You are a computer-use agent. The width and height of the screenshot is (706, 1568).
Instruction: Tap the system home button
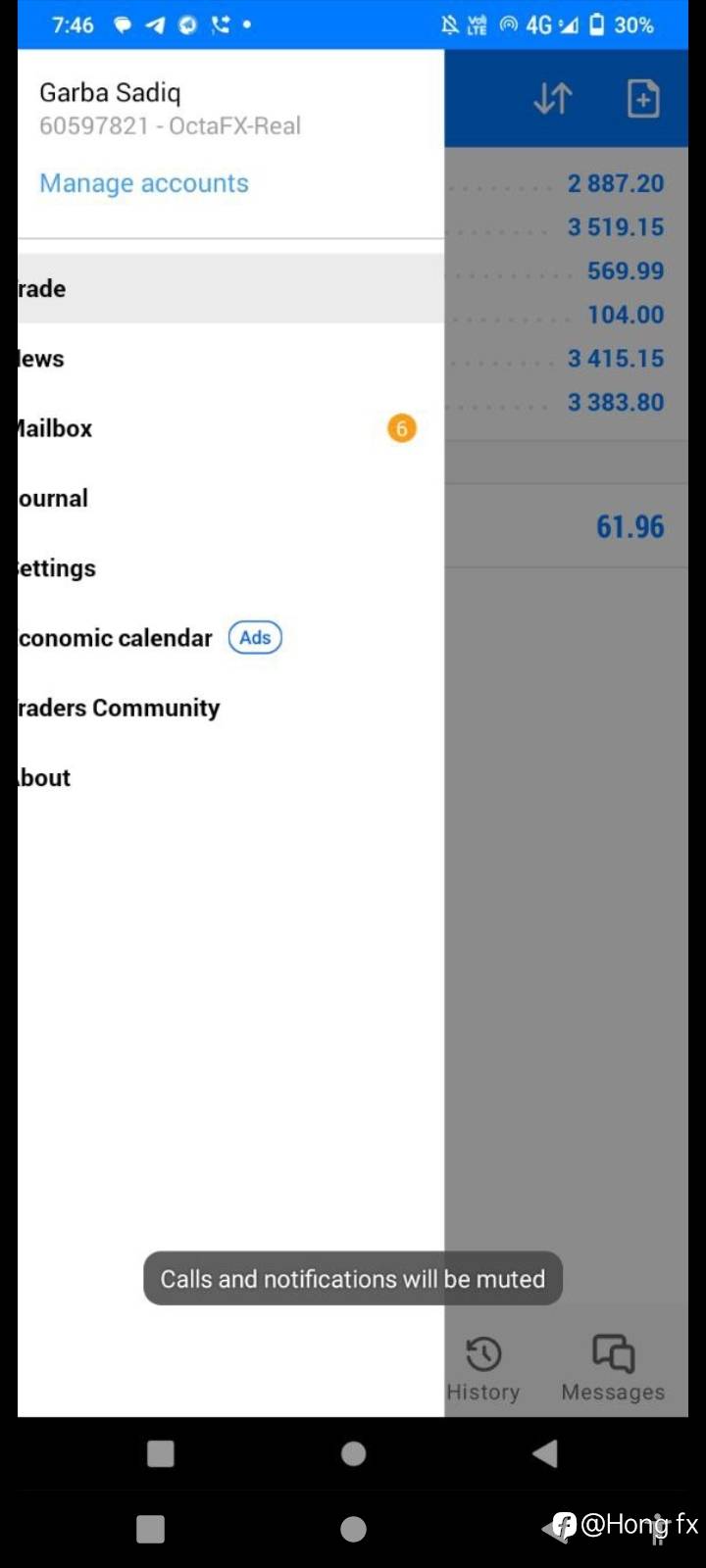click(354, 1453)
